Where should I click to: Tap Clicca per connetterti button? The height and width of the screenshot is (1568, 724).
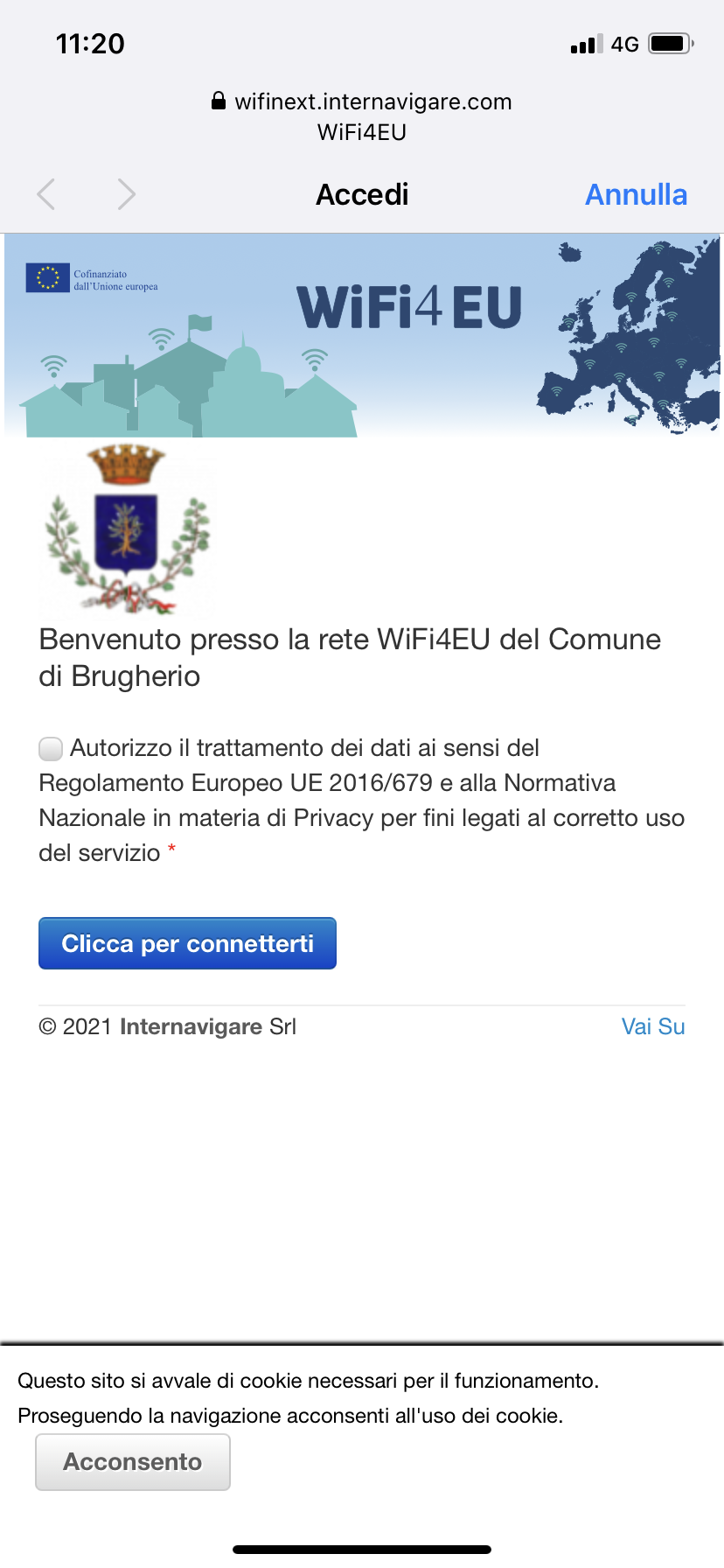click(x=187, y=943)
